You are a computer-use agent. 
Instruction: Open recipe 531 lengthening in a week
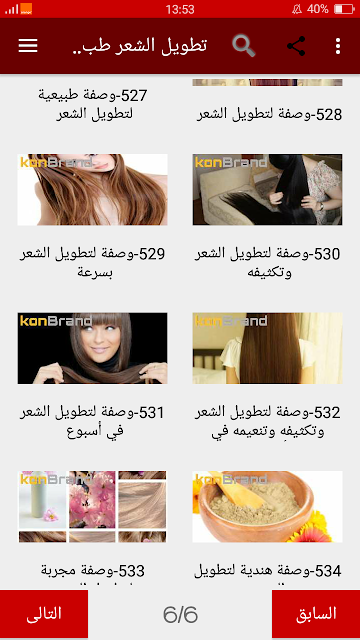93,377
